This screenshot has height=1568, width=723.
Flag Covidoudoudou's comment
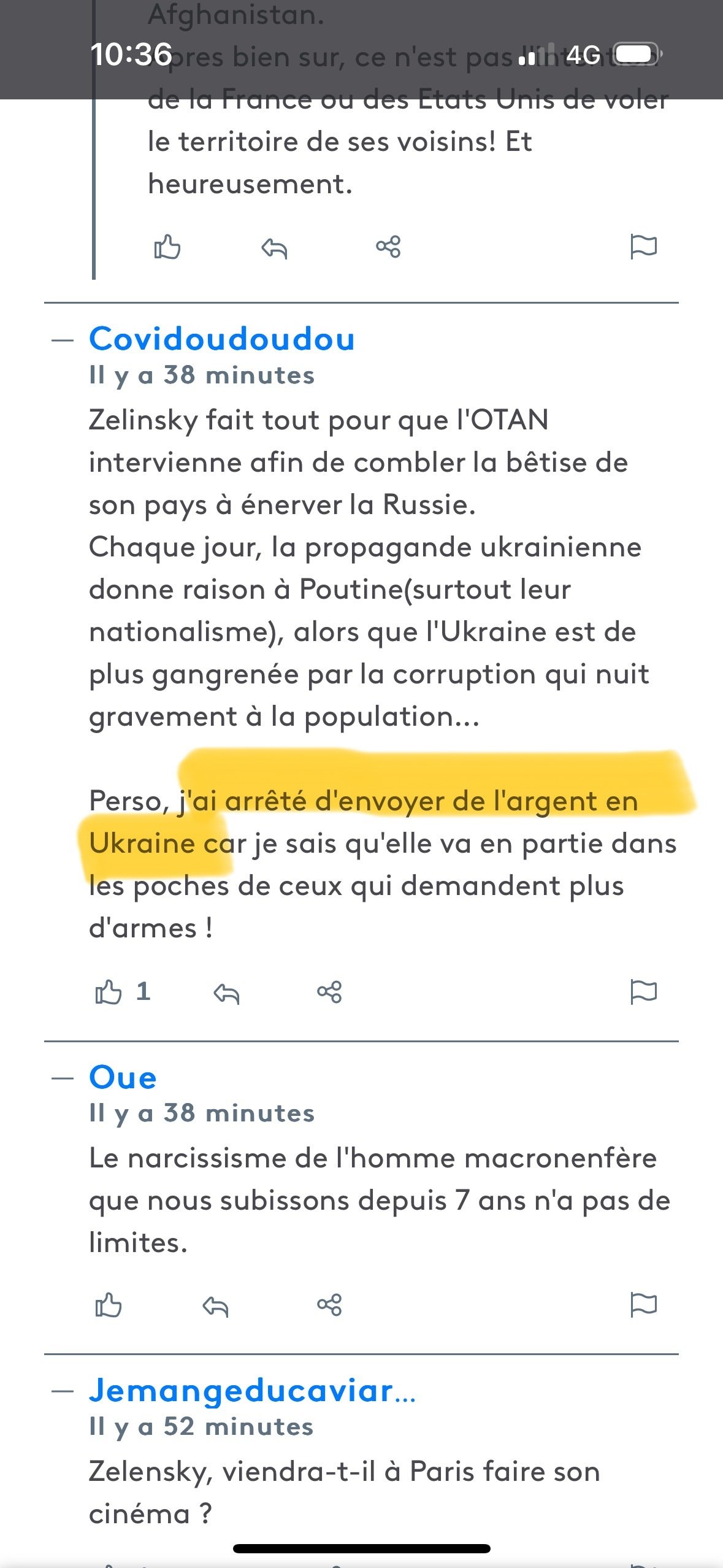pyautogui.click(x=643, y=991)
